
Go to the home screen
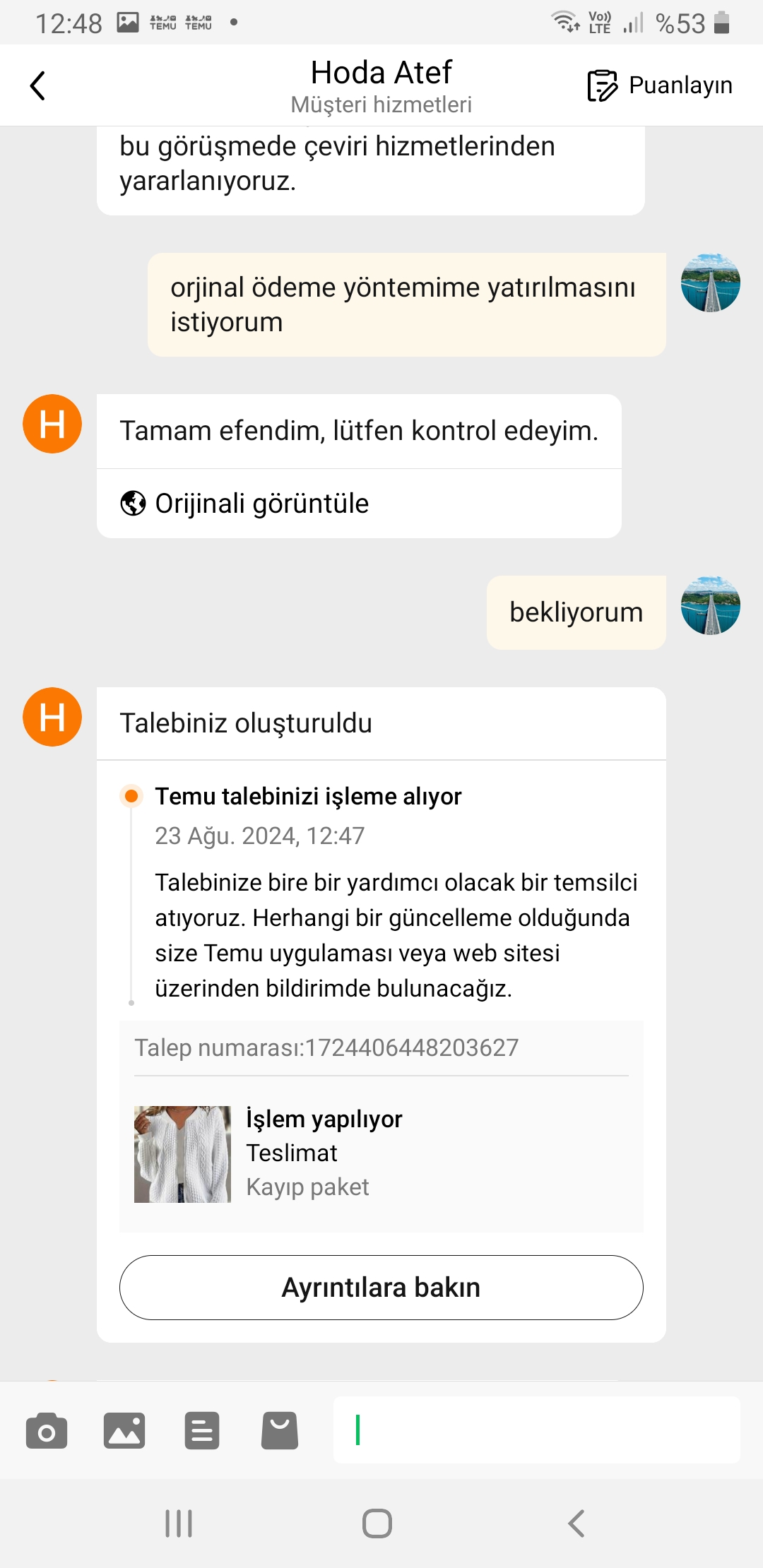pos(377,1524)
